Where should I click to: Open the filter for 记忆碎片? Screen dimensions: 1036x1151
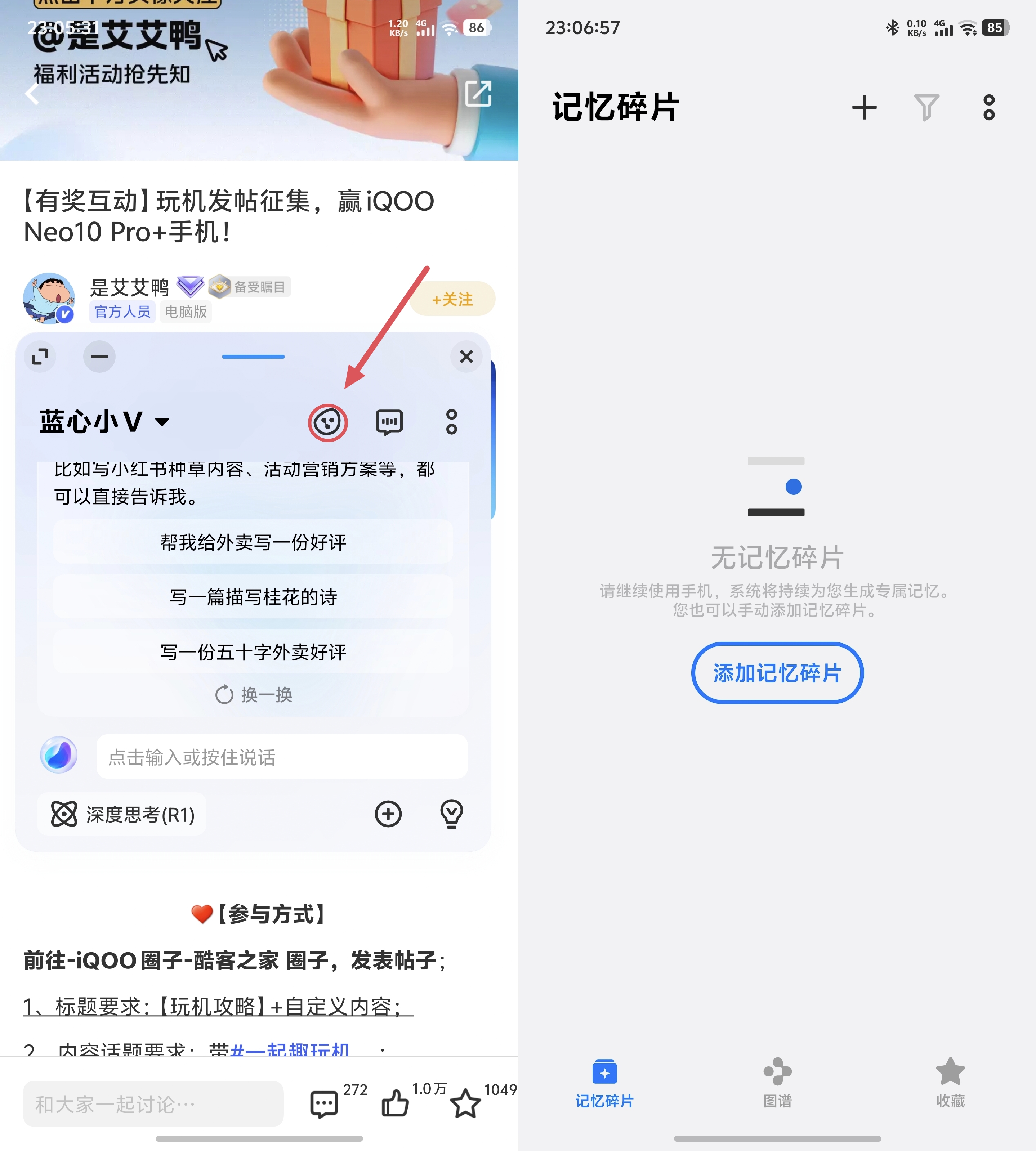(x=926, y=108)
